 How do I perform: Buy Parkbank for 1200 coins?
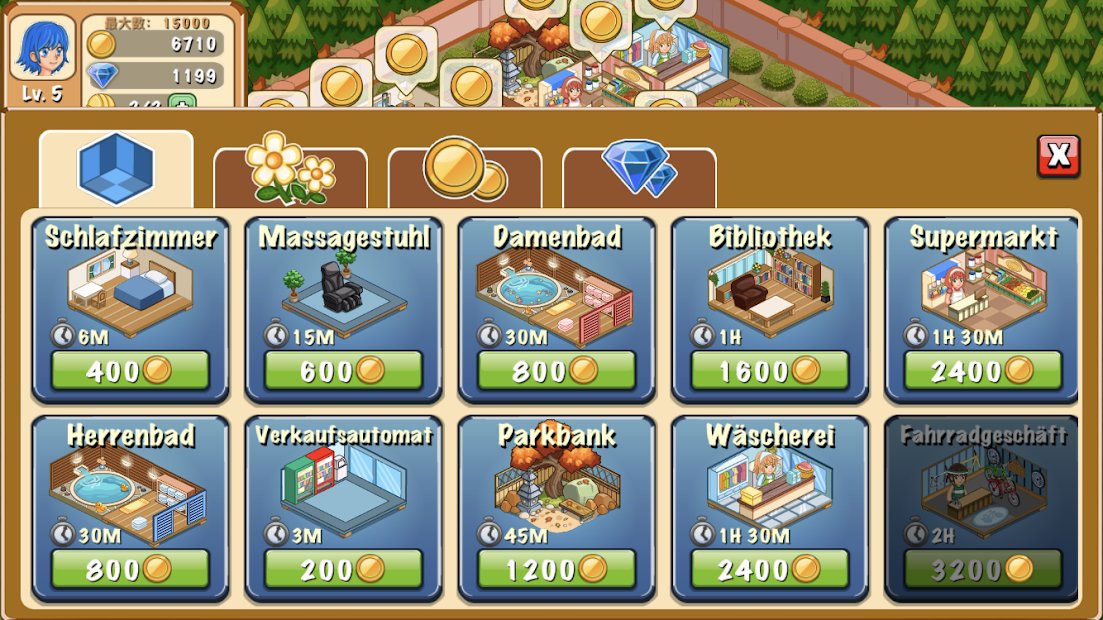click(x=556, y=569)
